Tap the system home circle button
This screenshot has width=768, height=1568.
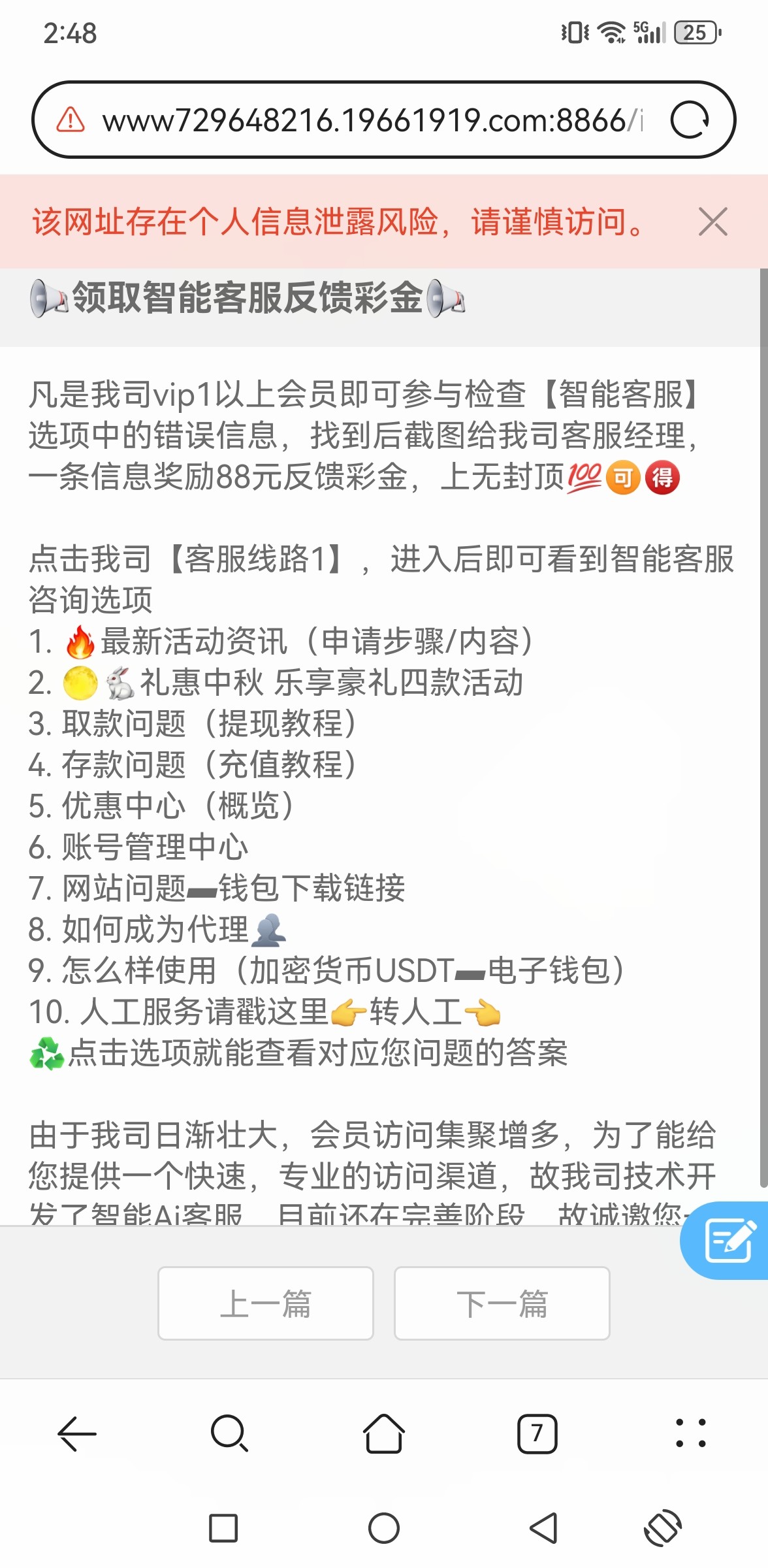(x=384, y=1528)
